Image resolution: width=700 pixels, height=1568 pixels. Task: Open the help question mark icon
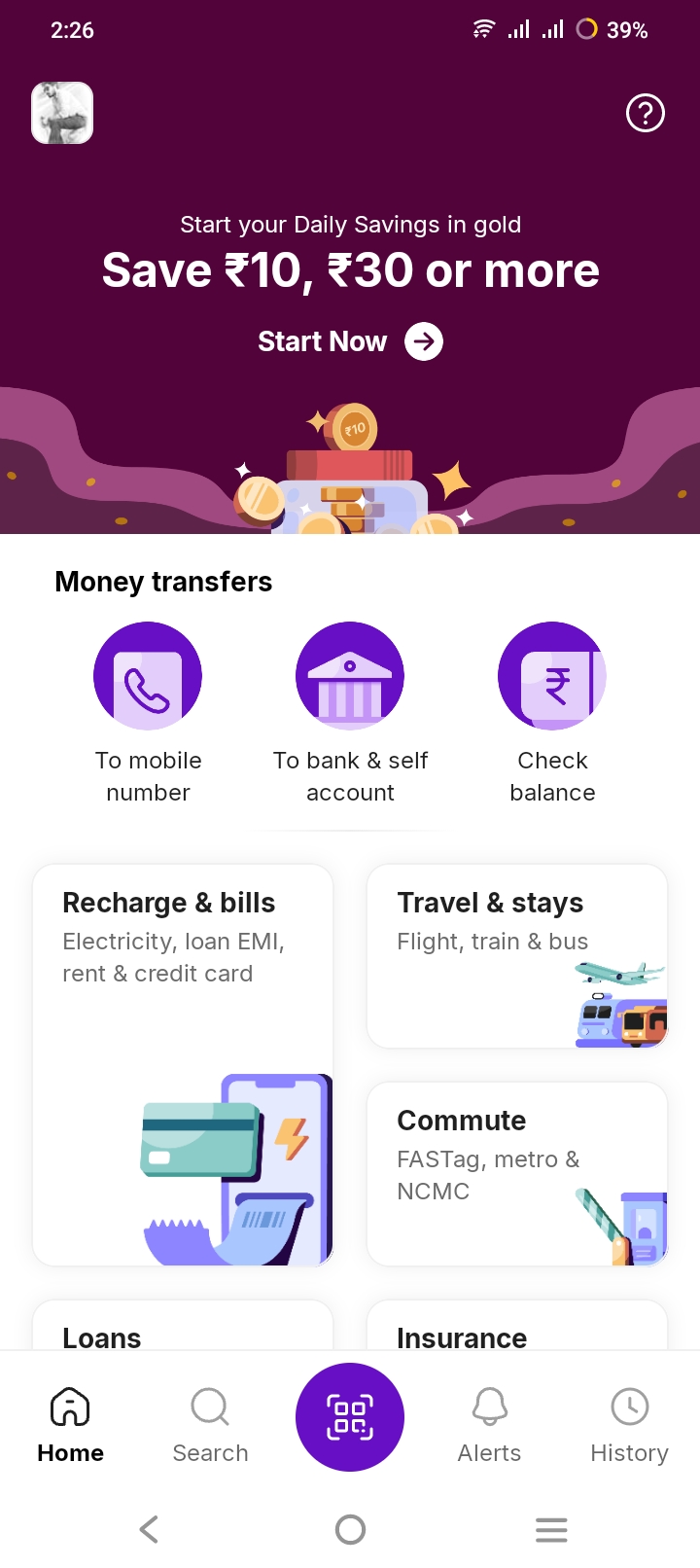pyautogui.click(x=645, y=113)
